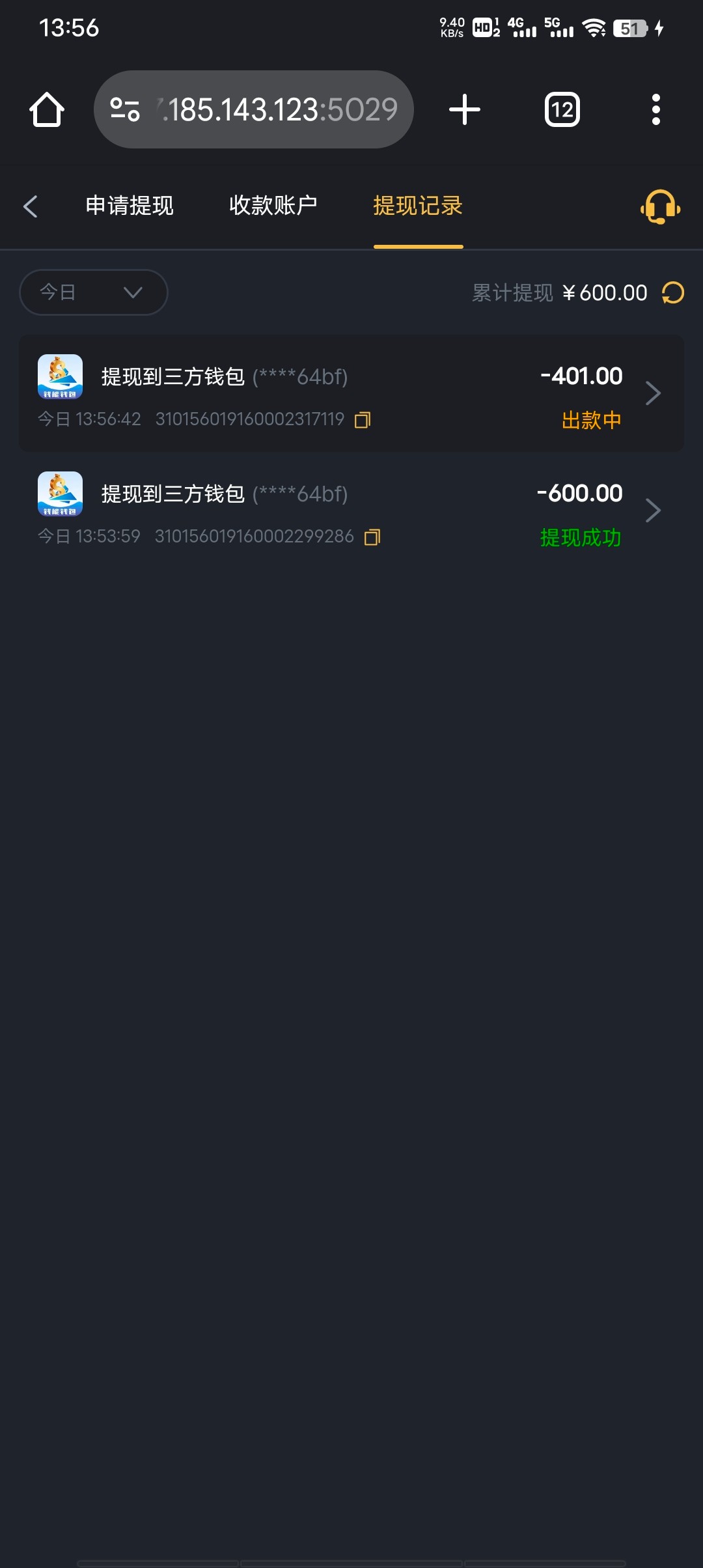Select the 提现记录 tab

[x=418, y=206]
